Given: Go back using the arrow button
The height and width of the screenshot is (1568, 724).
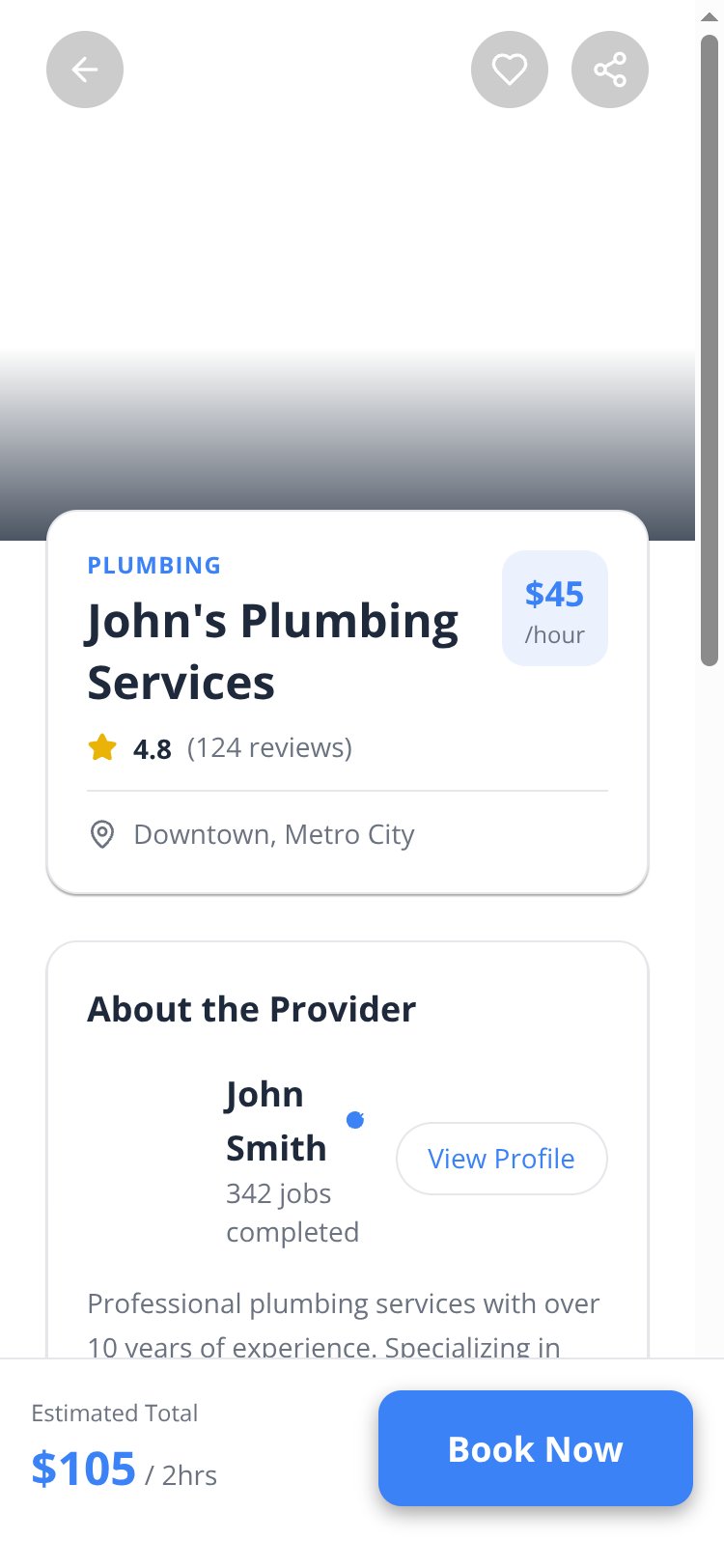Looking at the screenshot, I should coord(85,70).
